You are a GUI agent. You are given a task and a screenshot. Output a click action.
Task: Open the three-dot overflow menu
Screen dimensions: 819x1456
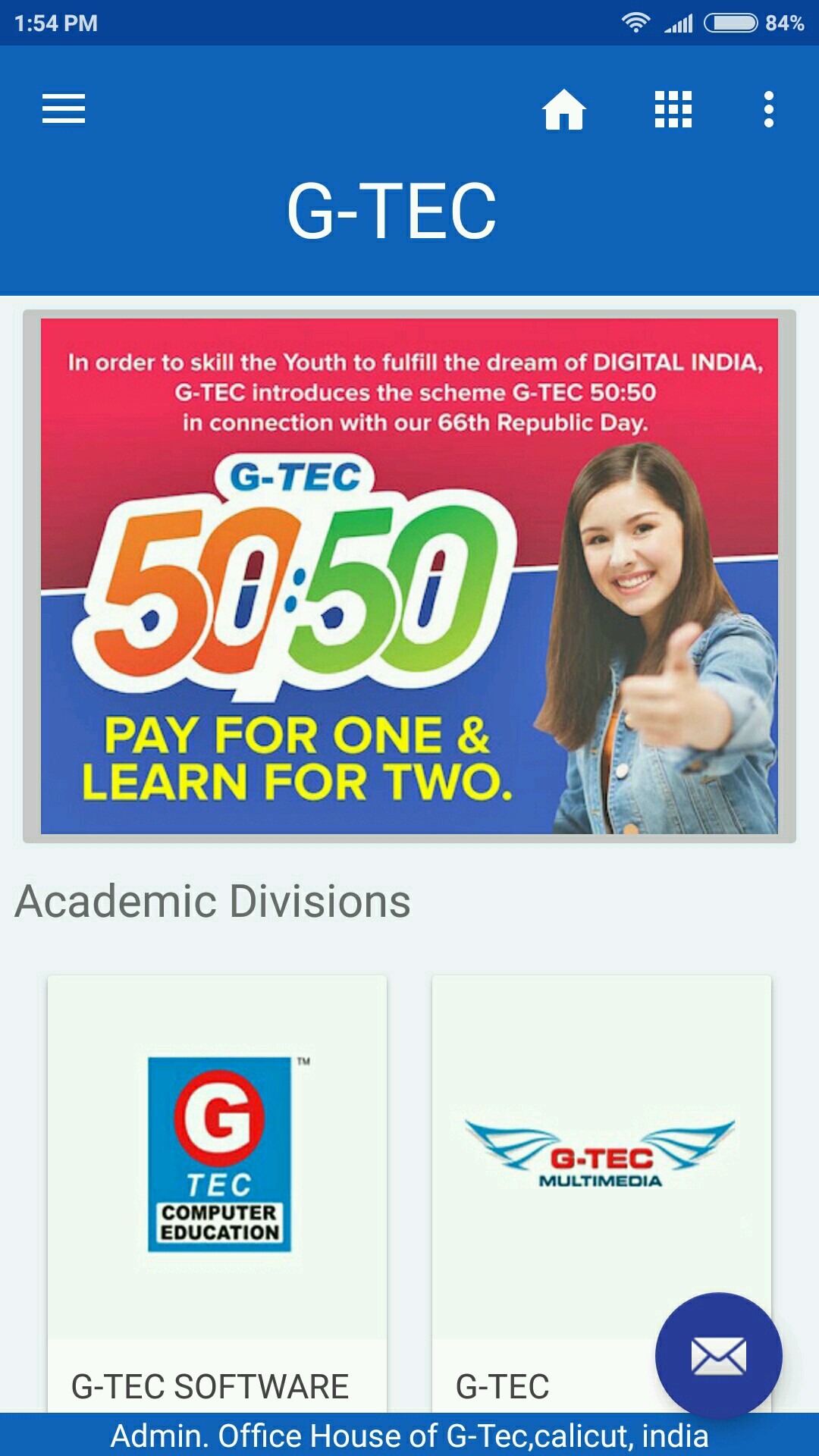769,110
